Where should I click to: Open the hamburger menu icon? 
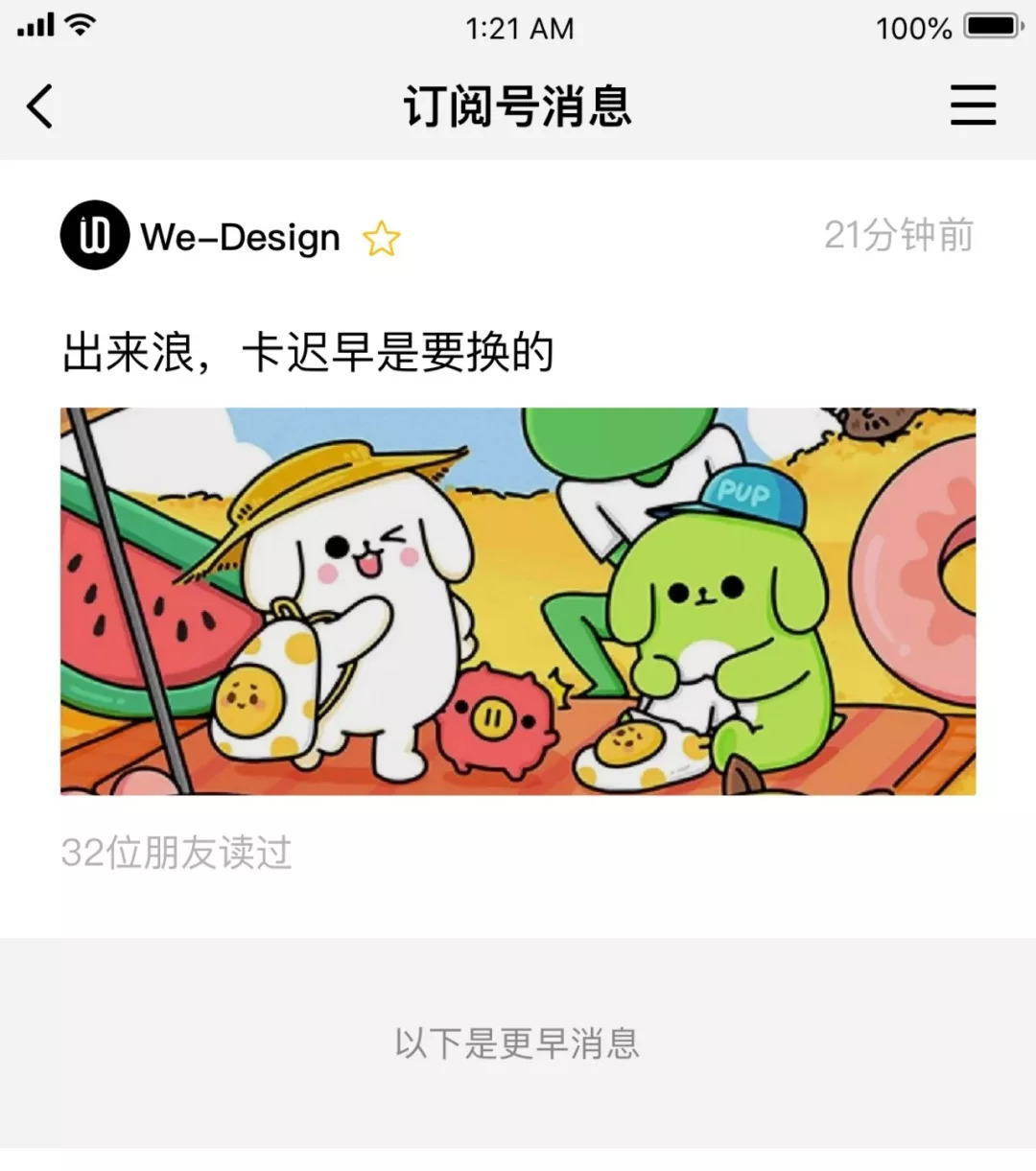coord(973,105)
